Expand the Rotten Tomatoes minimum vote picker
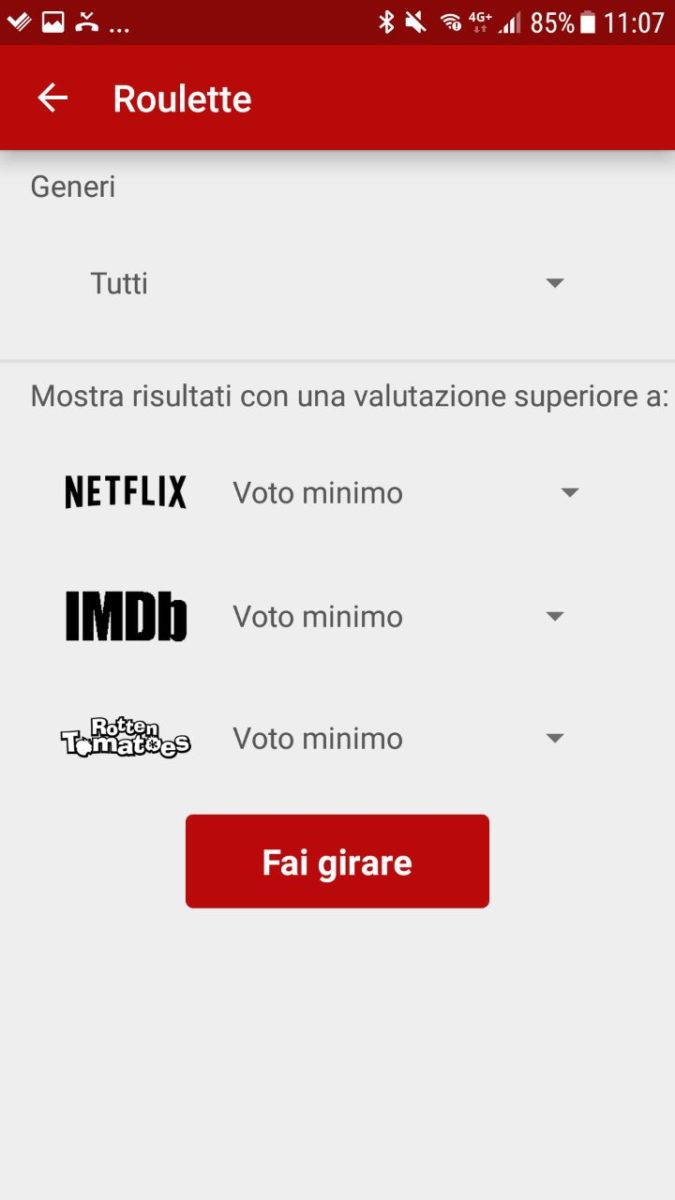Screen dimensions: 675x1200 (x=398, y=739)
